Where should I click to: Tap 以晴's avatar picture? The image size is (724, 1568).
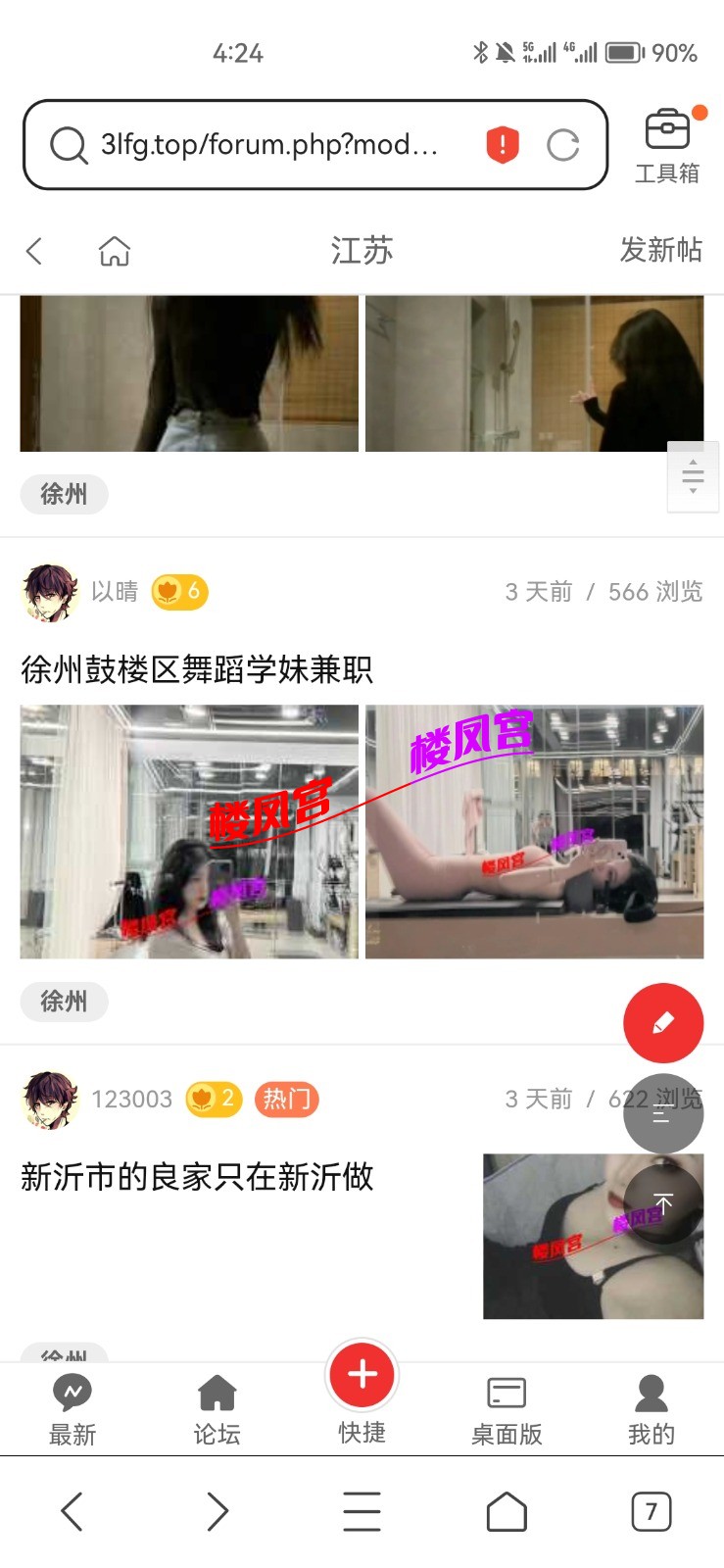pyautogui.click(x=48, y=592)
